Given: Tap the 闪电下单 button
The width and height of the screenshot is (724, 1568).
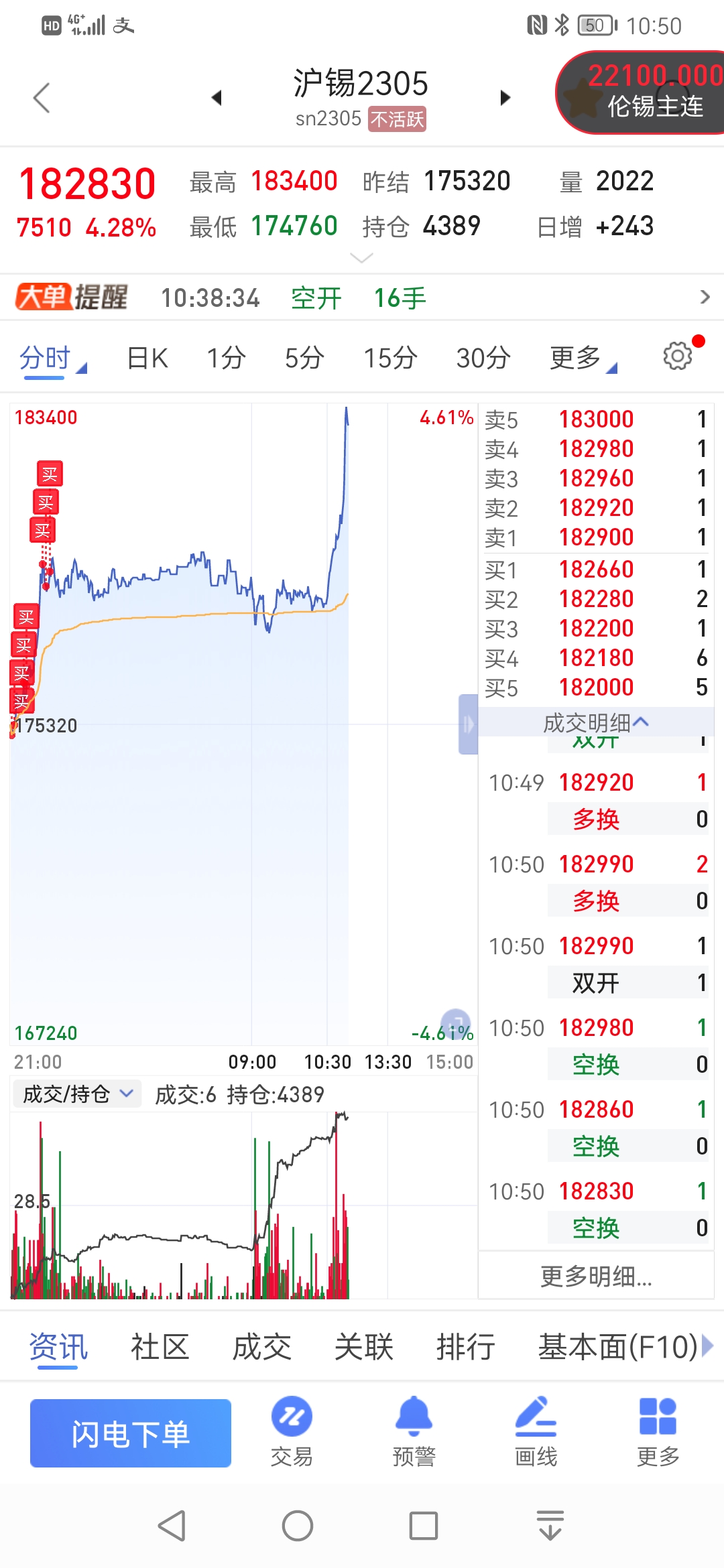Looking at the screenshot, I should (131, 1433).
